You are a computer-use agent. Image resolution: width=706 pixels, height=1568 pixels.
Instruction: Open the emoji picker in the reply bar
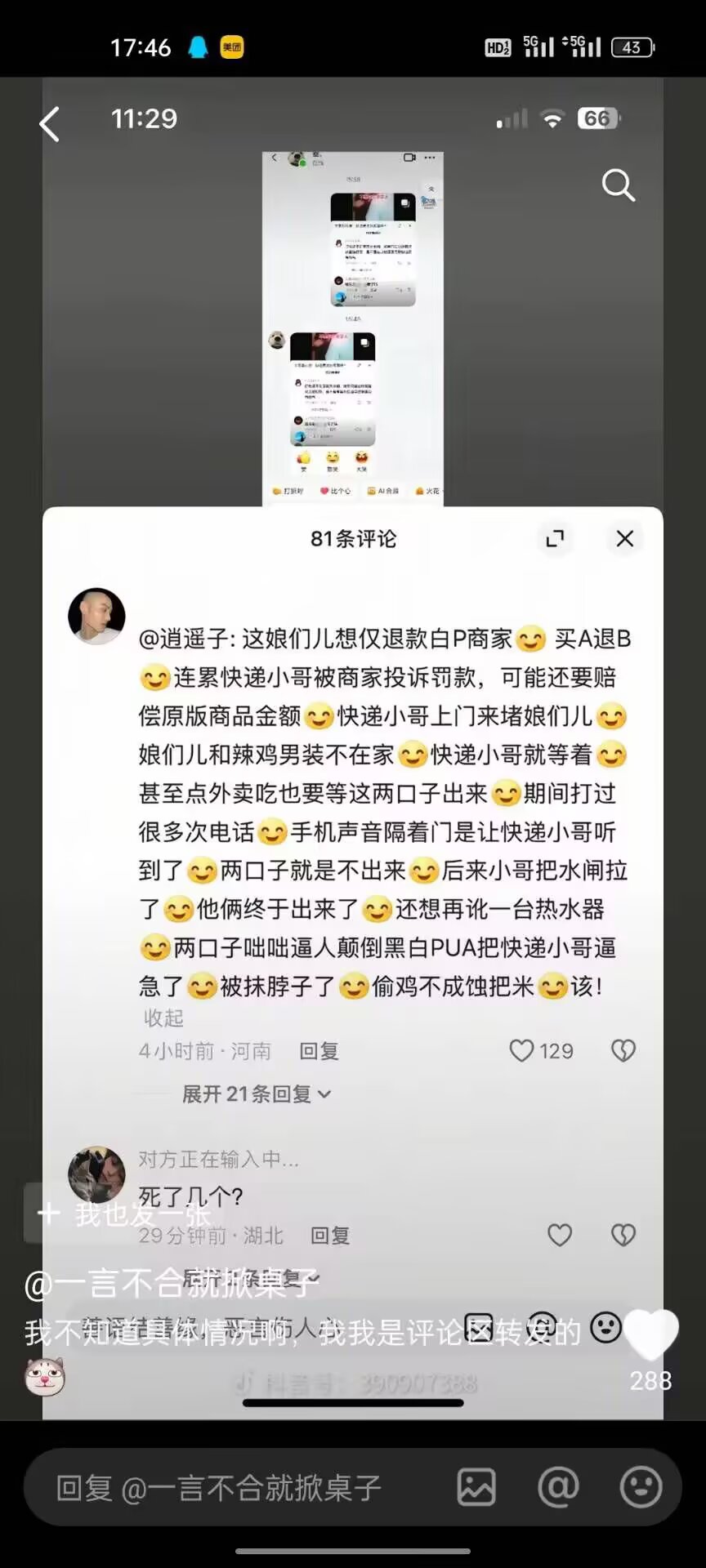(641, 1487)
